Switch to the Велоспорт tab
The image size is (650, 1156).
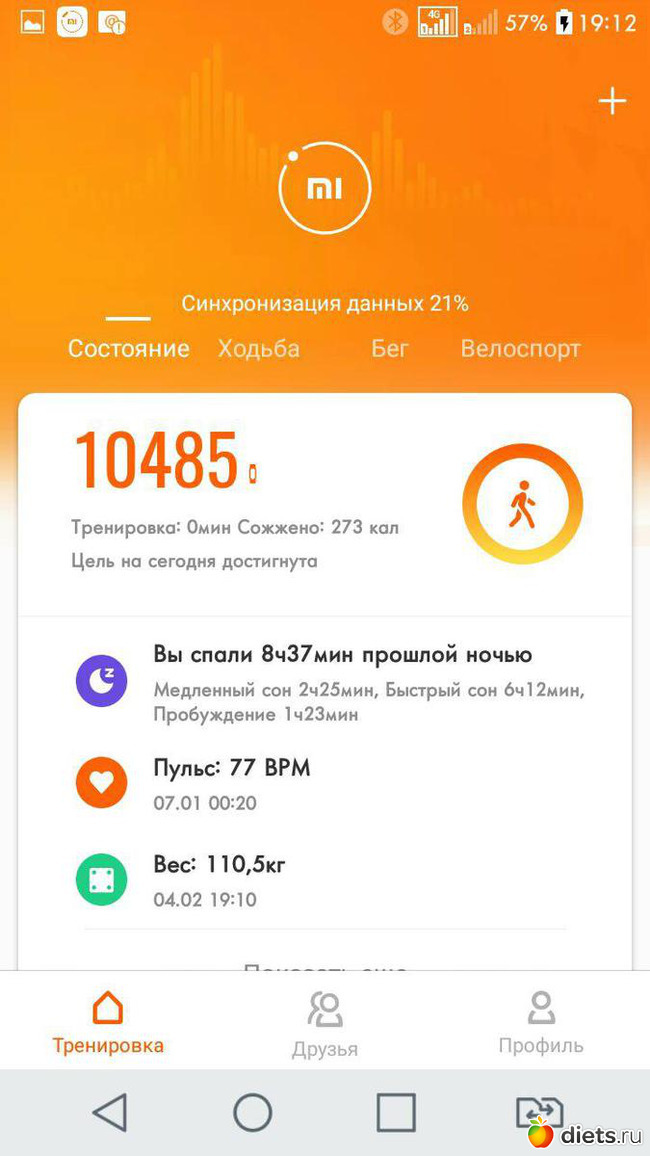[520, 349]
